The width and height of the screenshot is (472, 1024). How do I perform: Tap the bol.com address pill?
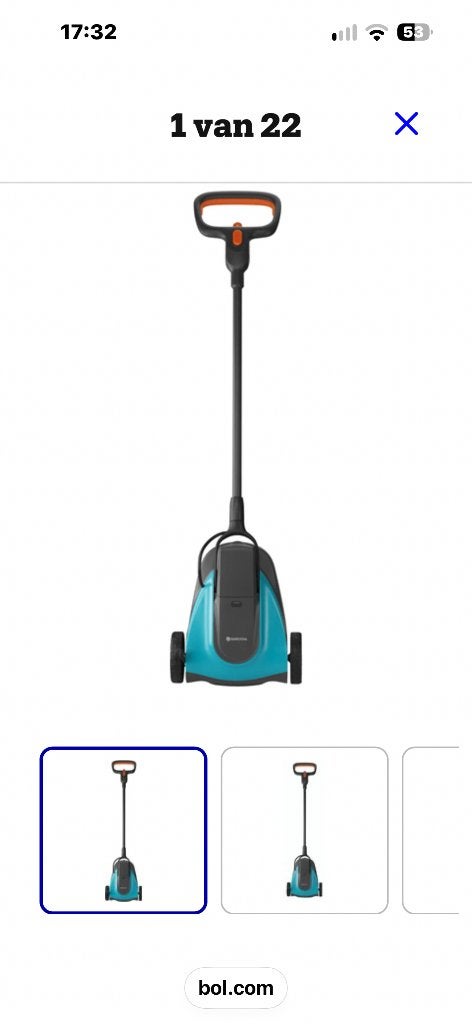click(236, 988)
